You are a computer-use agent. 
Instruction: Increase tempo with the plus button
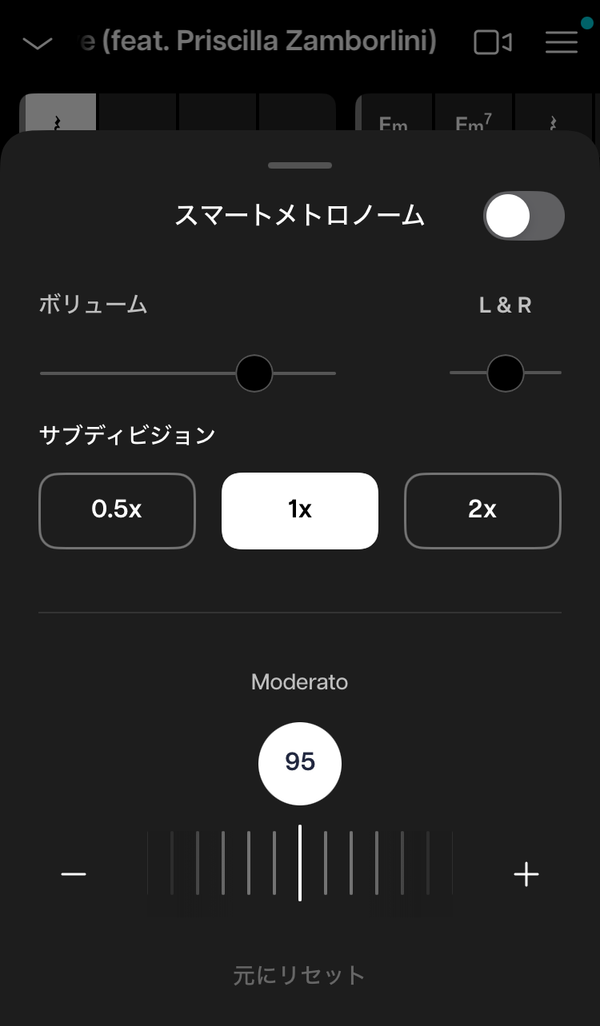[526, 874]
